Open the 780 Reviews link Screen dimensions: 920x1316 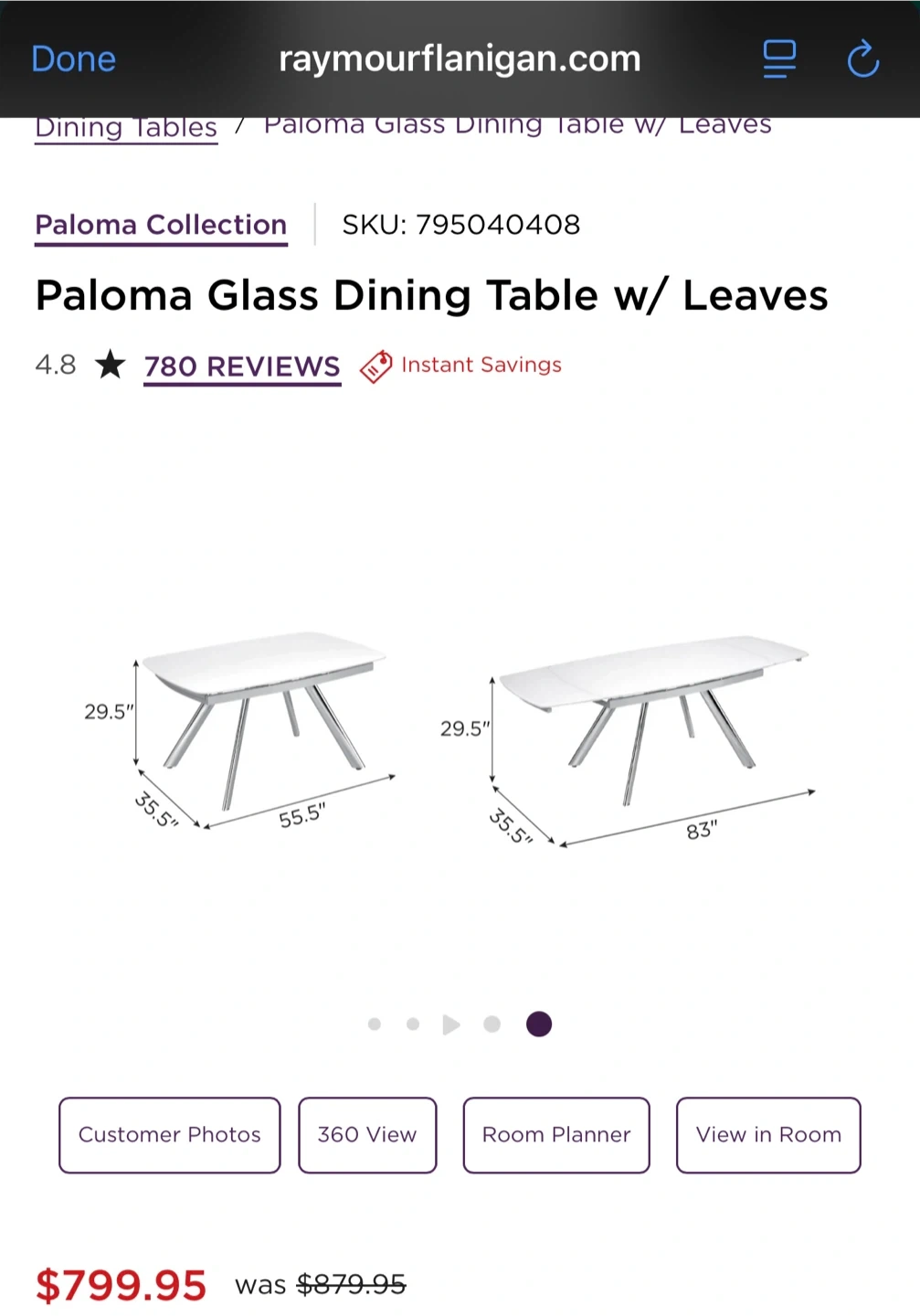pos(242,366)
